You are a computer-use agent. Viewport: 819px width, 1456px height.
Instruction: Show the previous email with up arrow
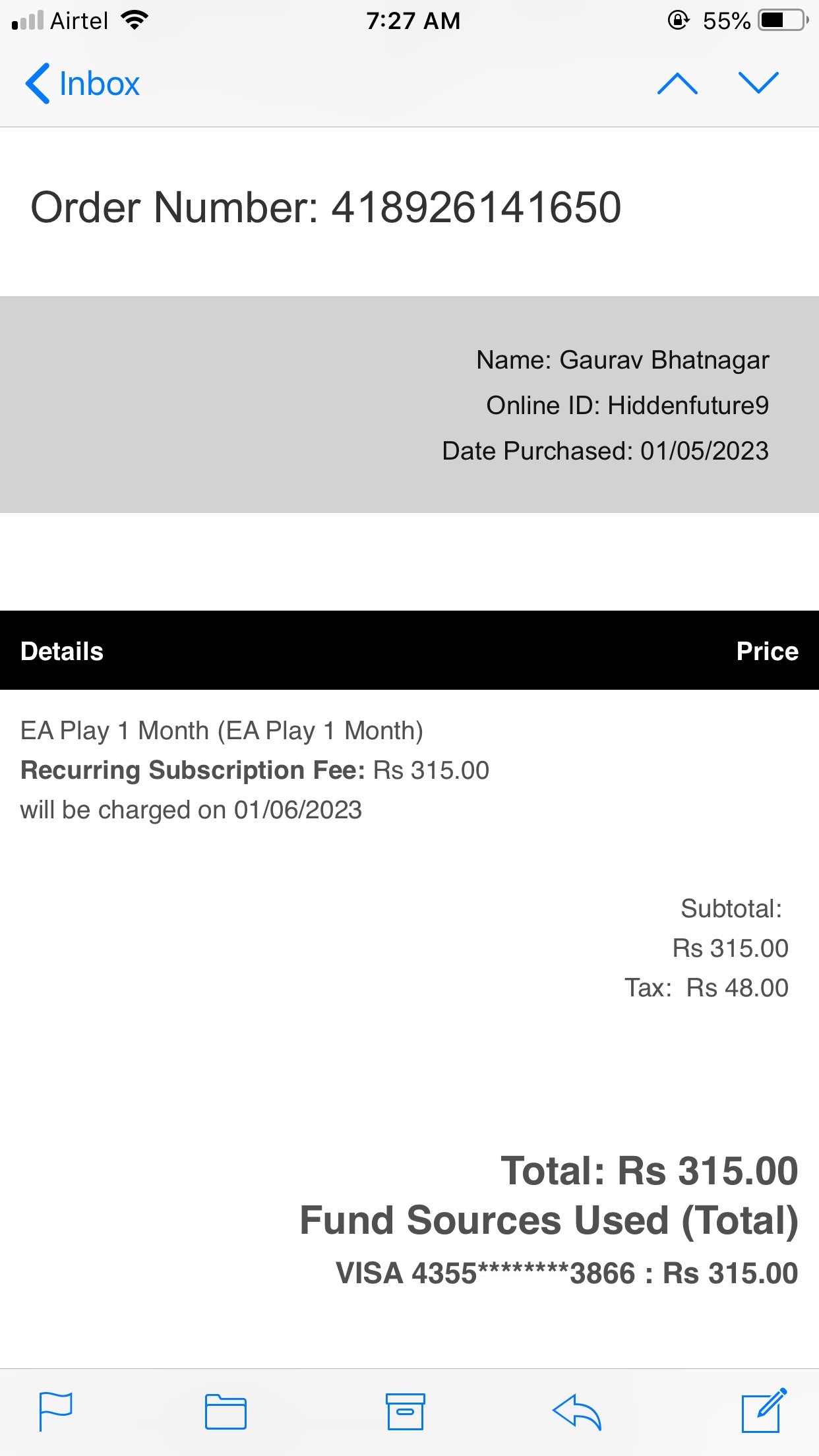point(677,84)
